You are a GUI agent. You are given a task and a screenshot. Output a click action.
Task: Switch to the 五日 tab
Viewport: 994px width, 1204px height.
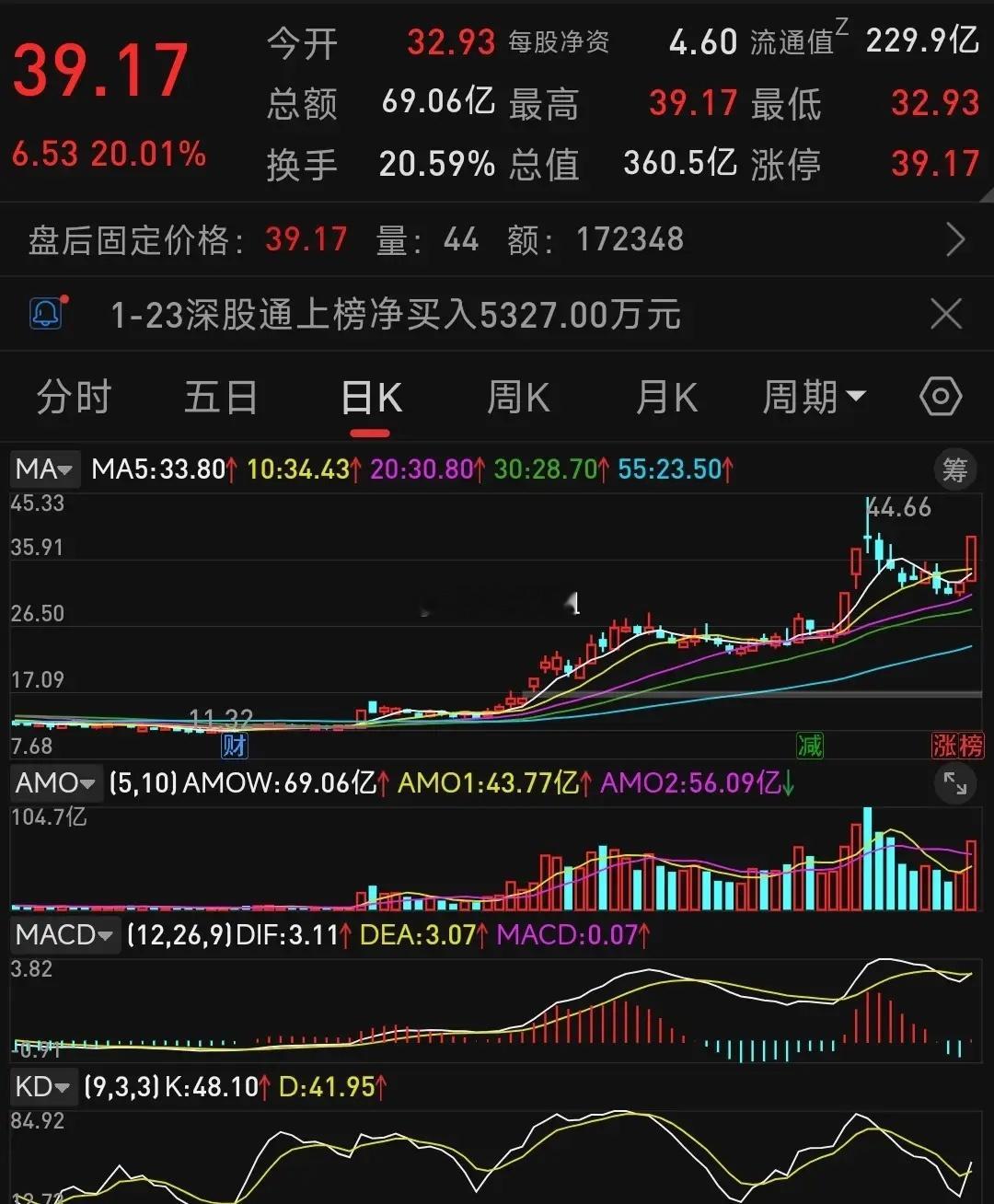(221, 397)
